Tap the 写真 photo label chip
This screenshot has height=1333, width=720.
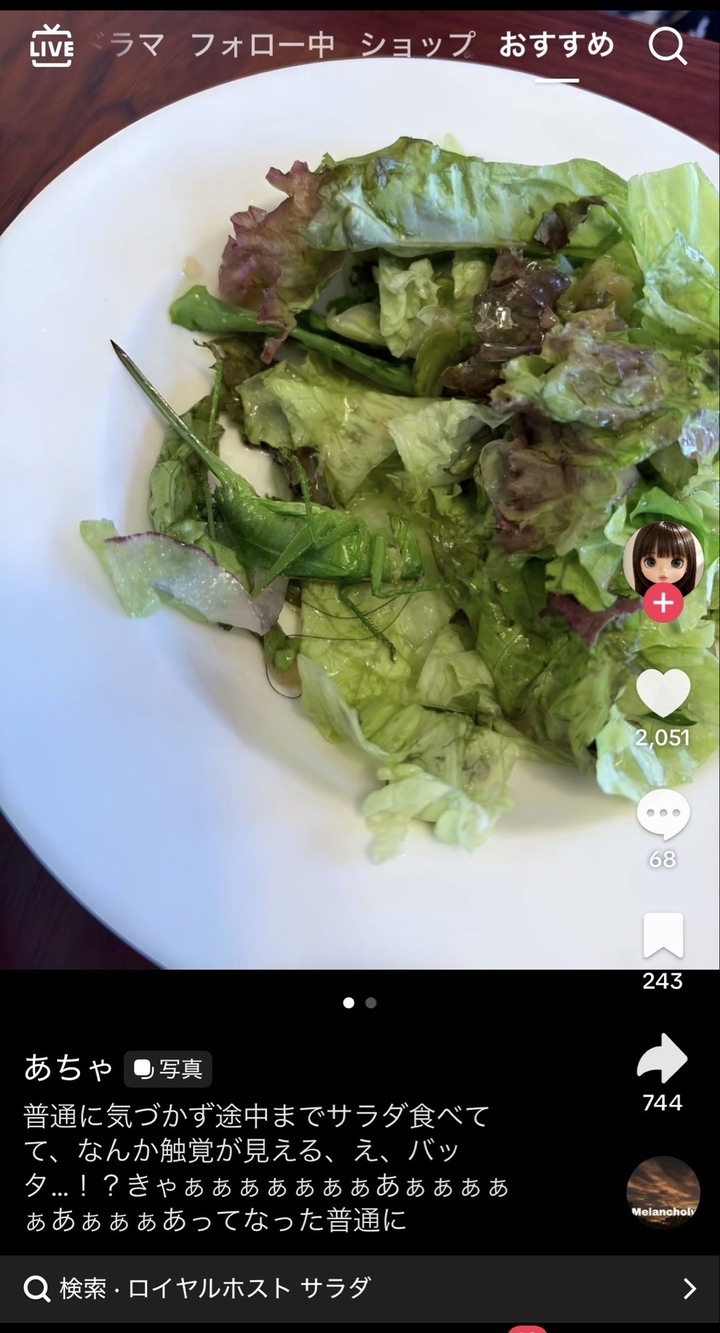click(168, 1069)
